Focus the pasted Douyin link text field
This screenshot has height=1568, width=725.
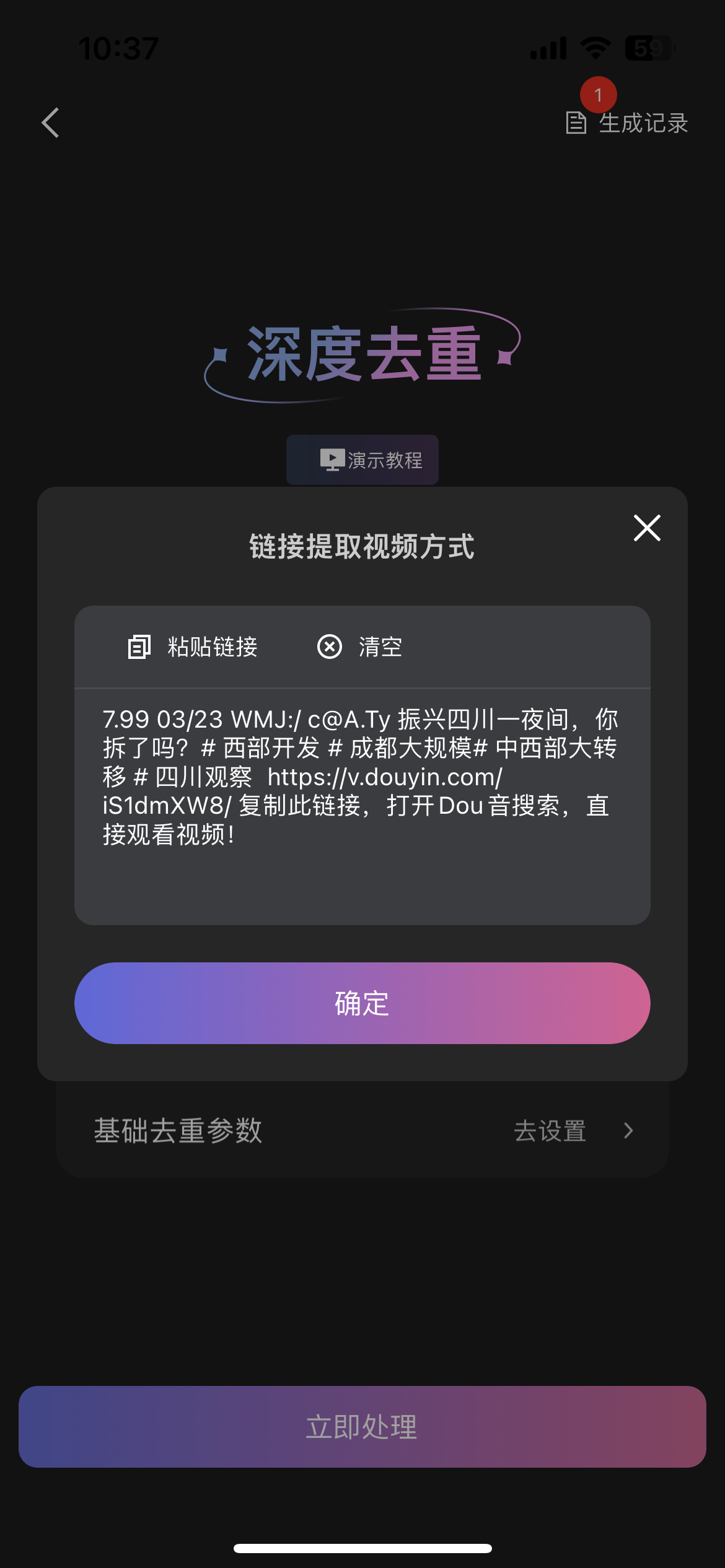(x=362, y=805)
